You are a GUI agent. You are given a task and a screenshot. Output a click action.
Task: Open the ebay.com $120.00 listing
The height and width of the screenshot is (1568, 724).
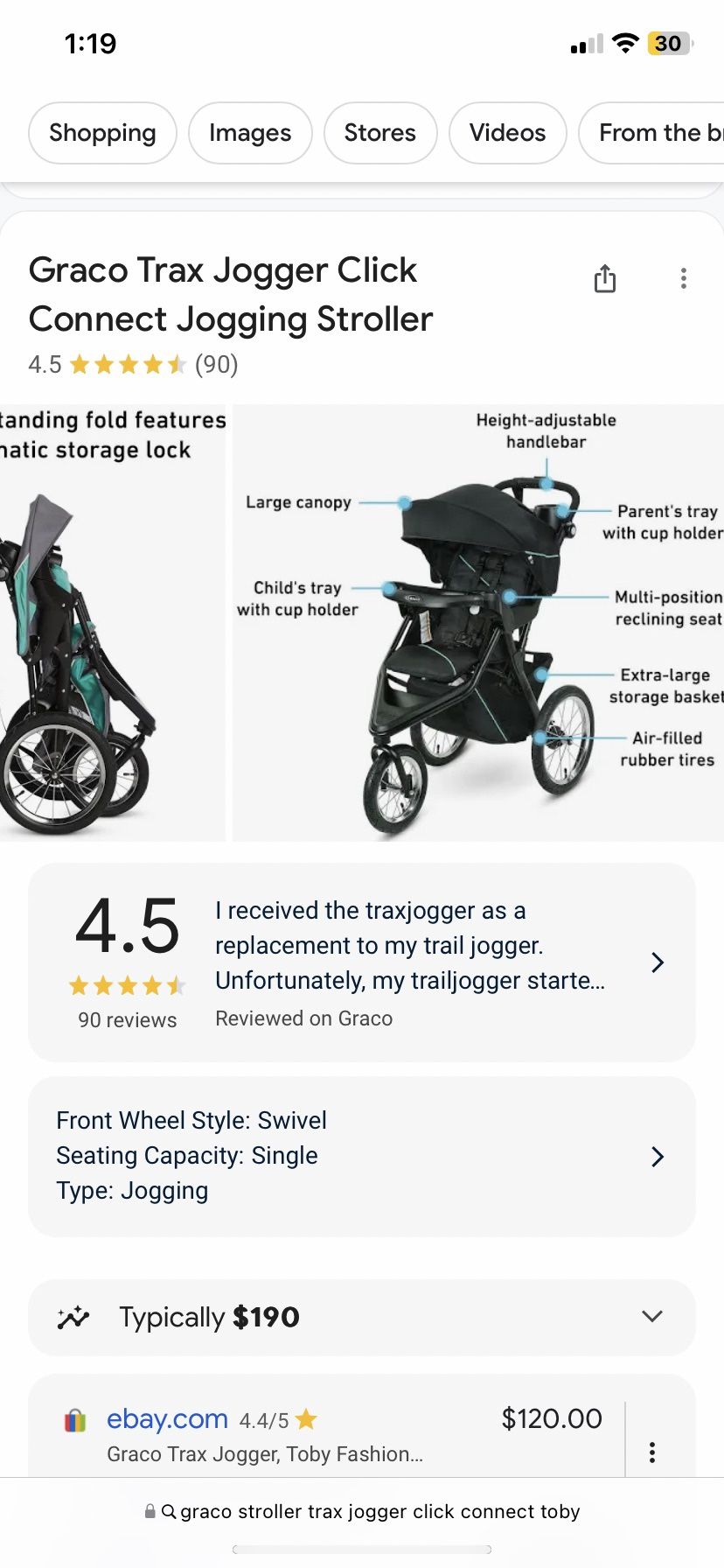(x=326, y=1433)
